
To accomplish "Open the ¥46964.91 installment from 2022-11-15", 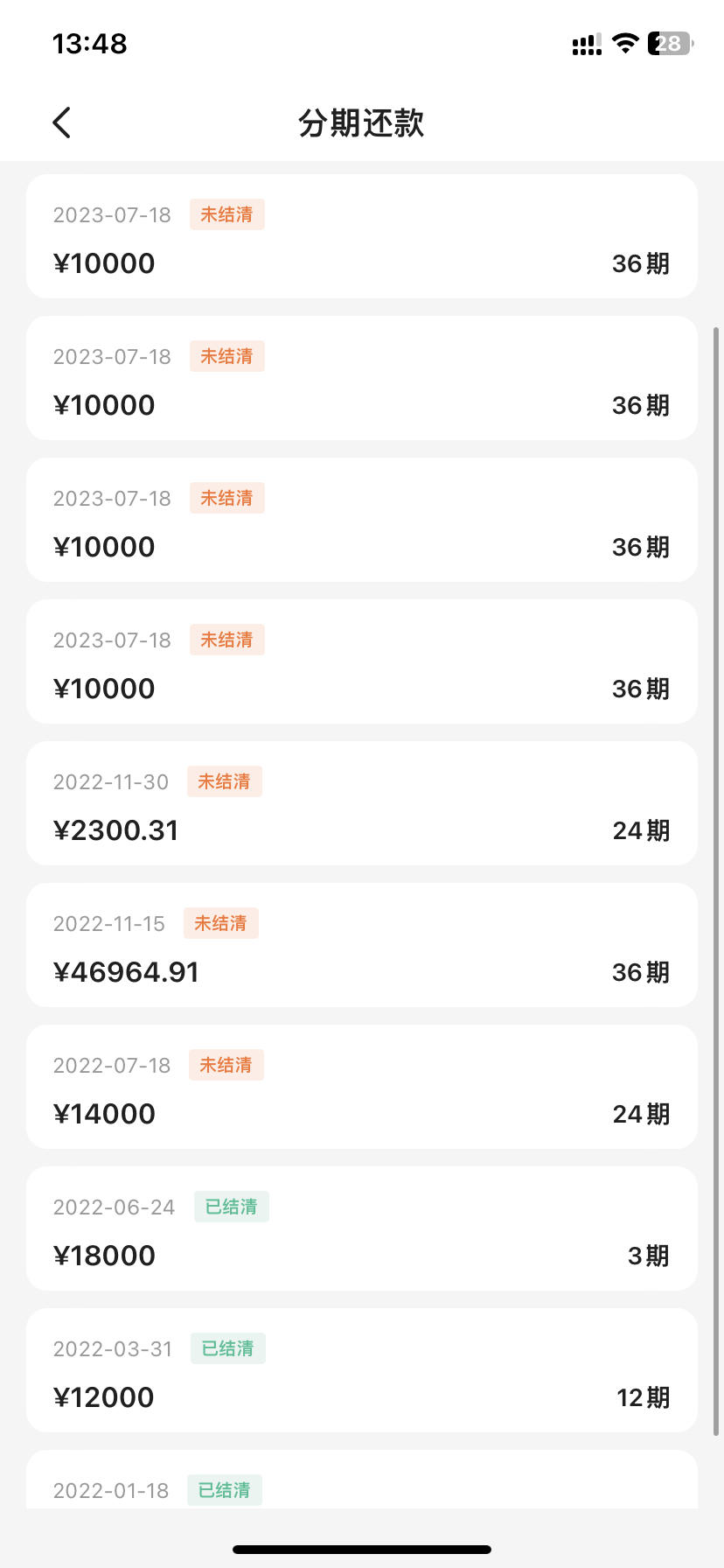I will (x=362, y=945).
